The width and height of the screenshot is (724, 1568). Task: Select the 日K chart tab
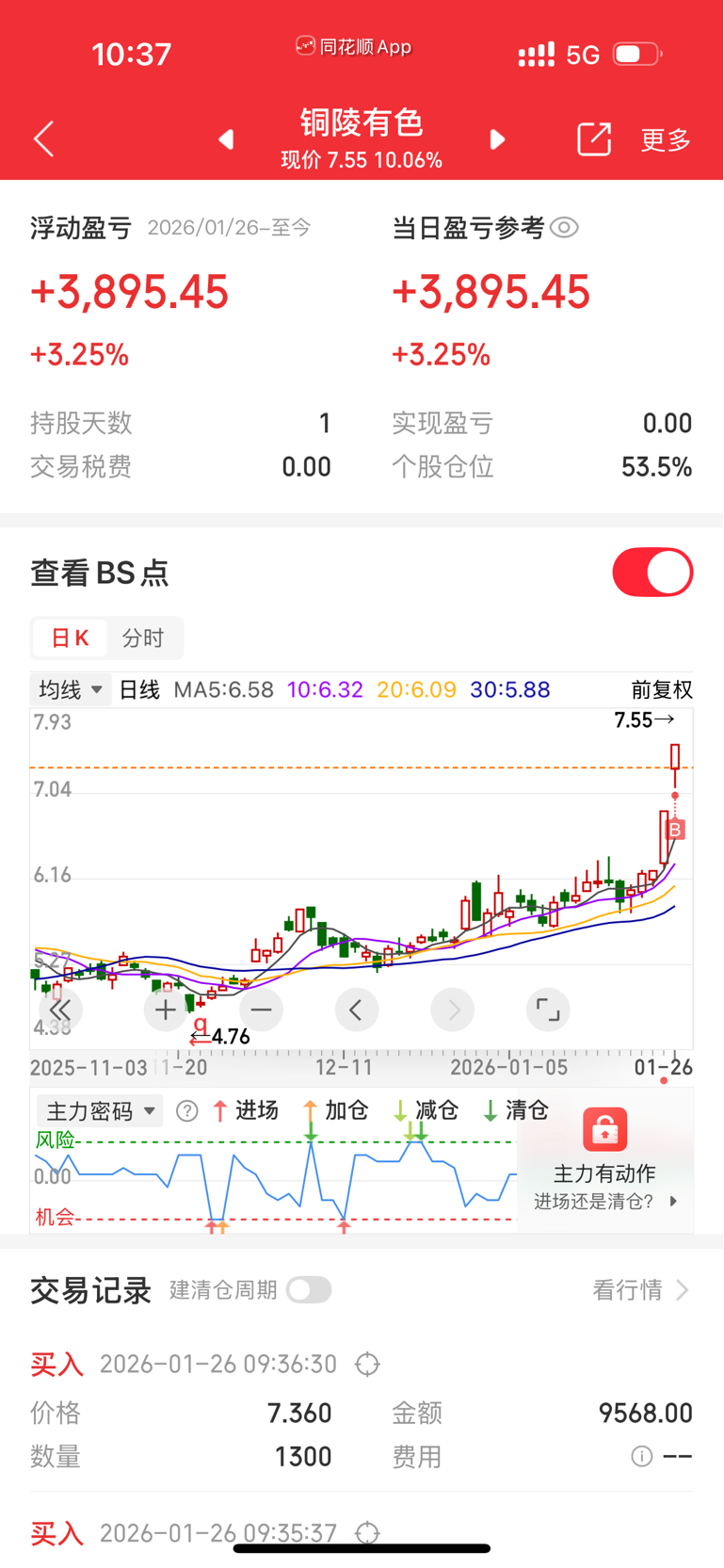point(70,638)
